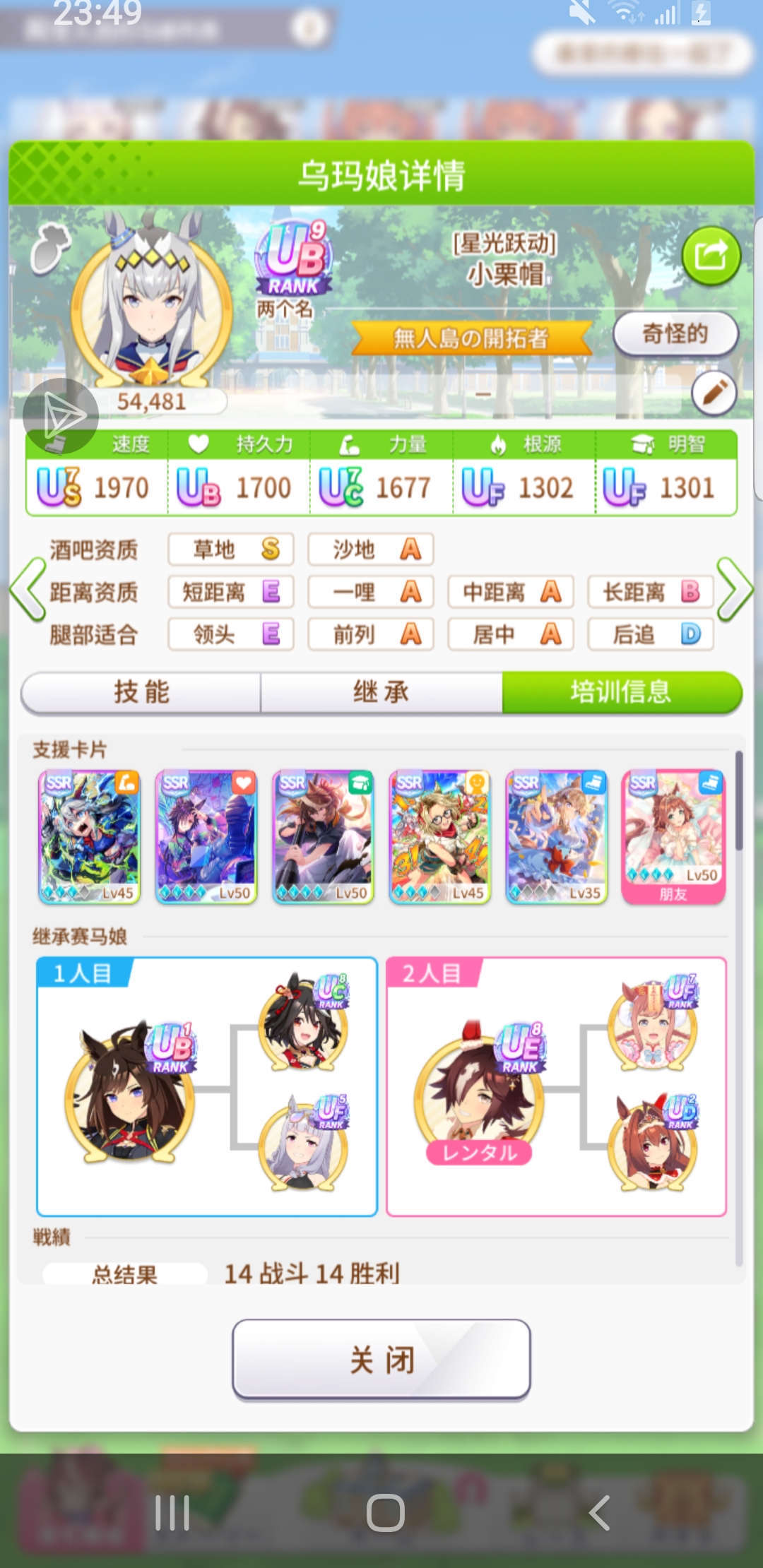Switch to the 技能 tab

pyautogui.click(x=141, y=692)
